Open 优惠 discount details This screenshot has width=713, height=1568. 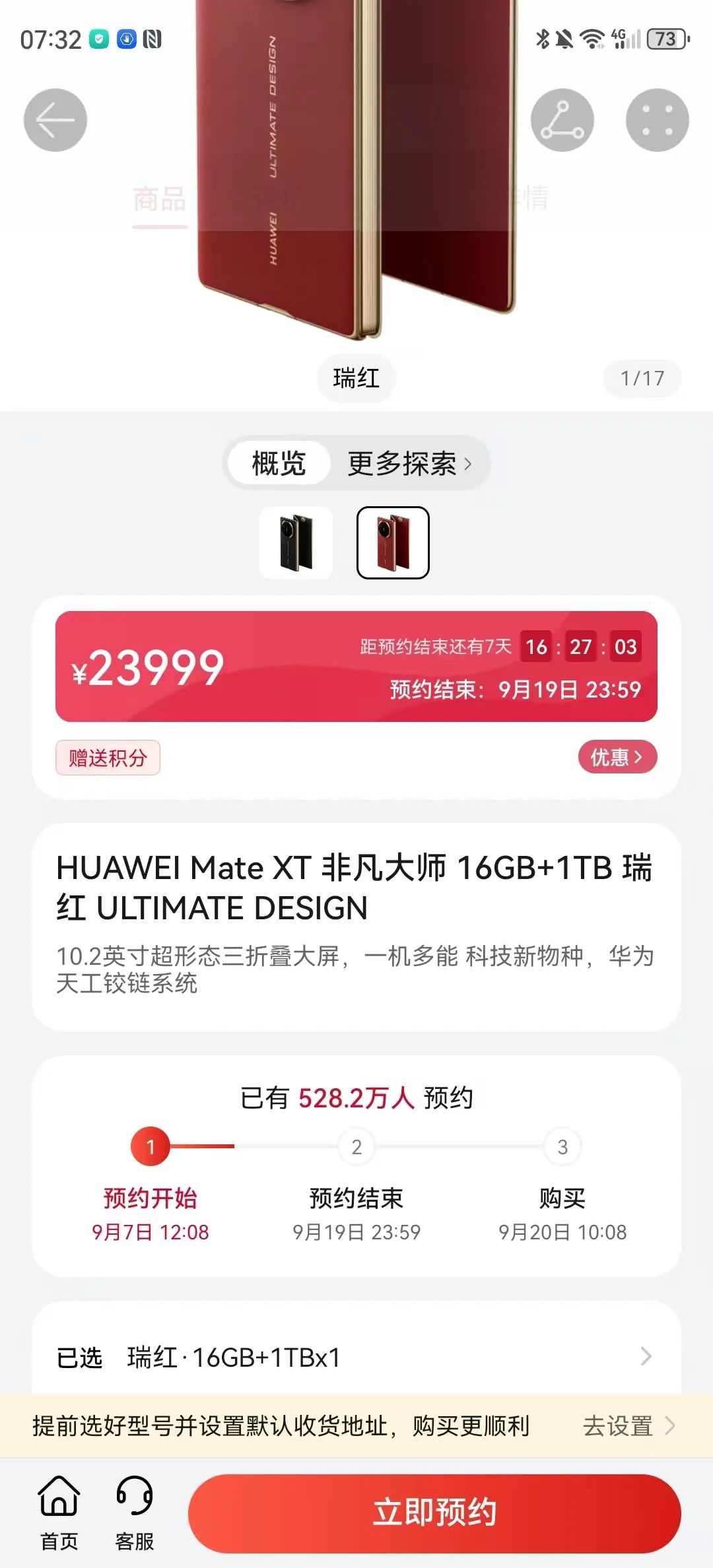617,756
